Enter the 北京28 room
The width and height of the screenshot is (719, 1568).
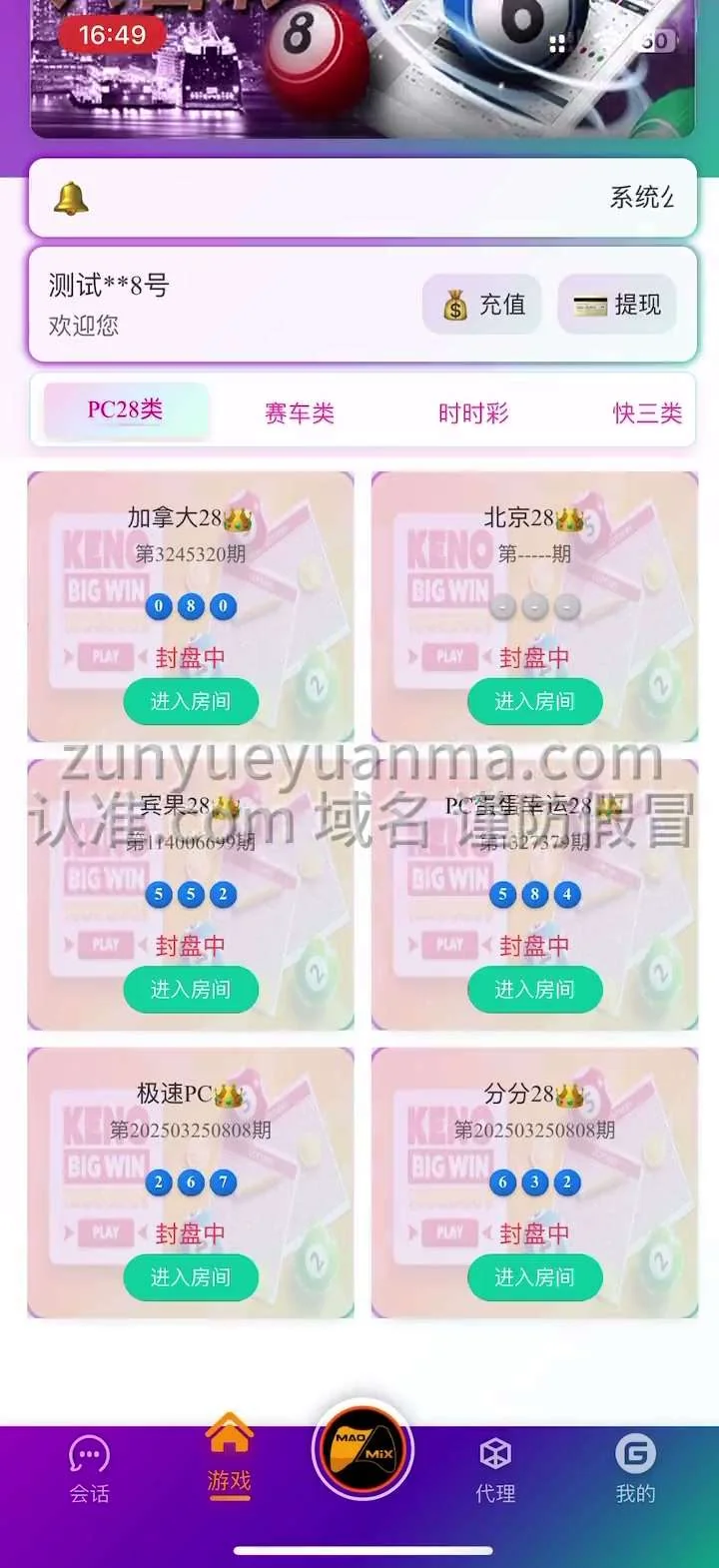click(535, 701)
